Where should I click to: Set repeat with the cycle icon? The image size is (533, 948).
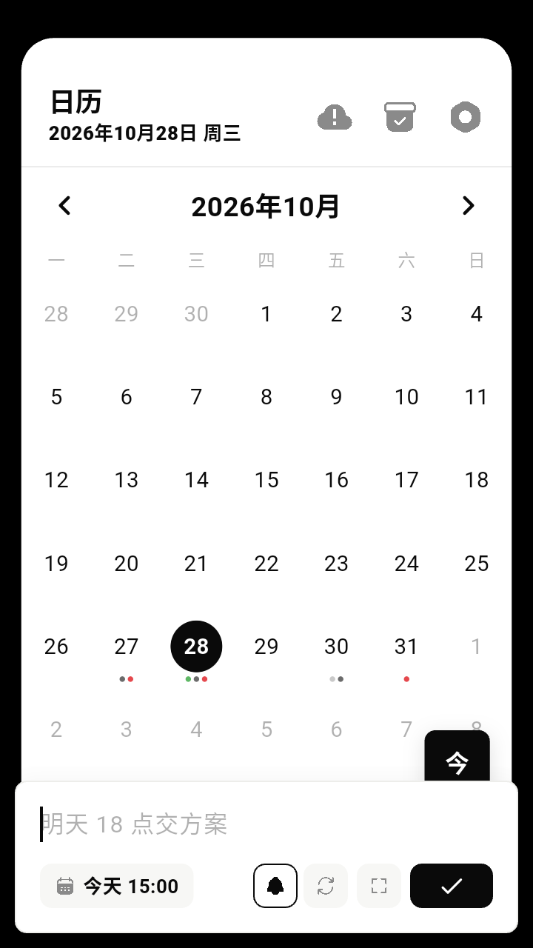pyautogui.click(x=326, y=886)
